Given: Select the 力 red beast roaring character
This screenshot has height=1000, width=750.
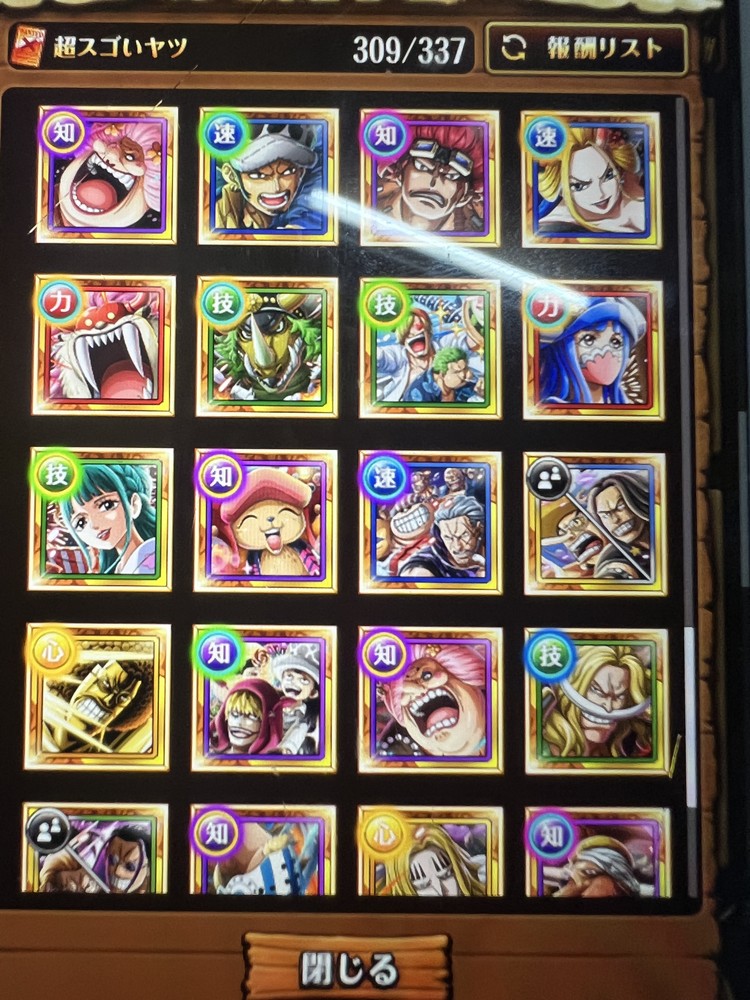Looking at the screenshot, I should pyautogui.click(x=103, y=346).
